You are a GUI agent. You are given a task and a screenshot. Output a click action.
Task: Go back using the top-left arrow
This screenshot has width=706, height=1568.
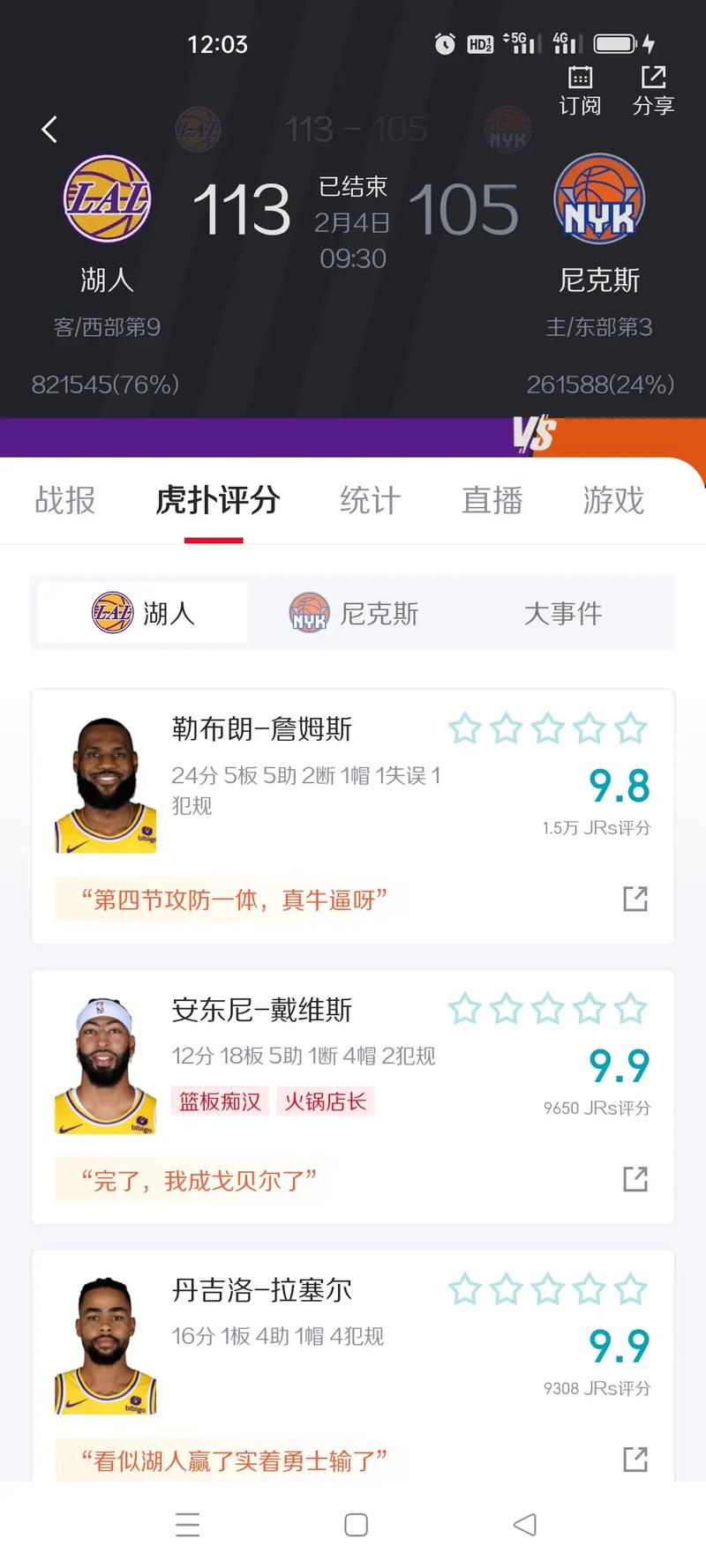[49, 130]
